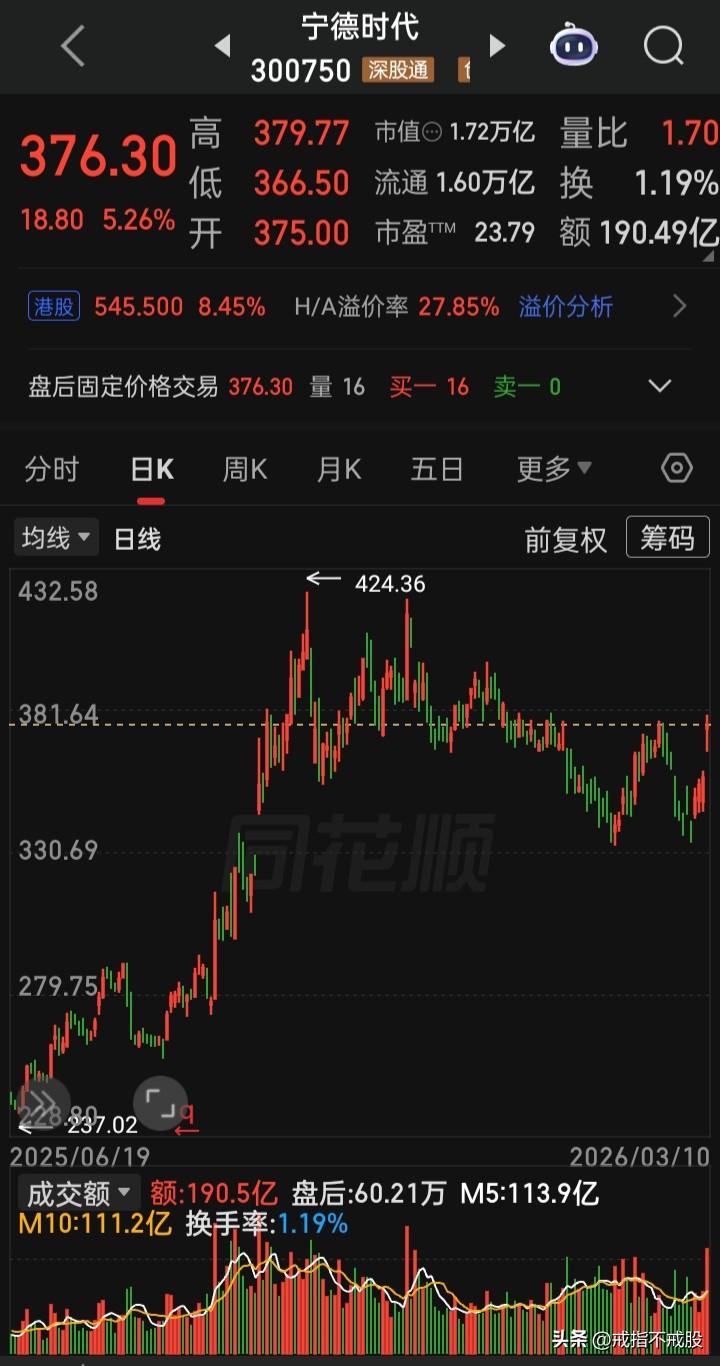The image size is (720, 1366).
Task: Switch to next stock with right arrow
Action: (x=497, y=46)
